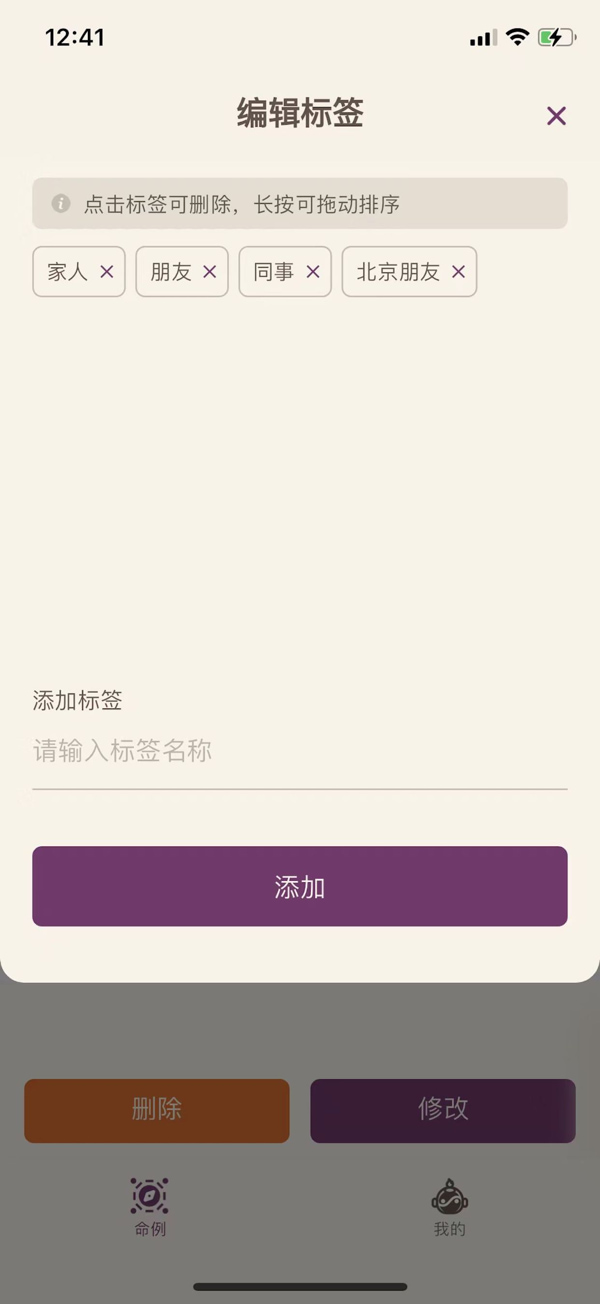The width and height of the screenshot is (600, 1304).
Task: Tap the 添加 button
Action: pos(300,886)
